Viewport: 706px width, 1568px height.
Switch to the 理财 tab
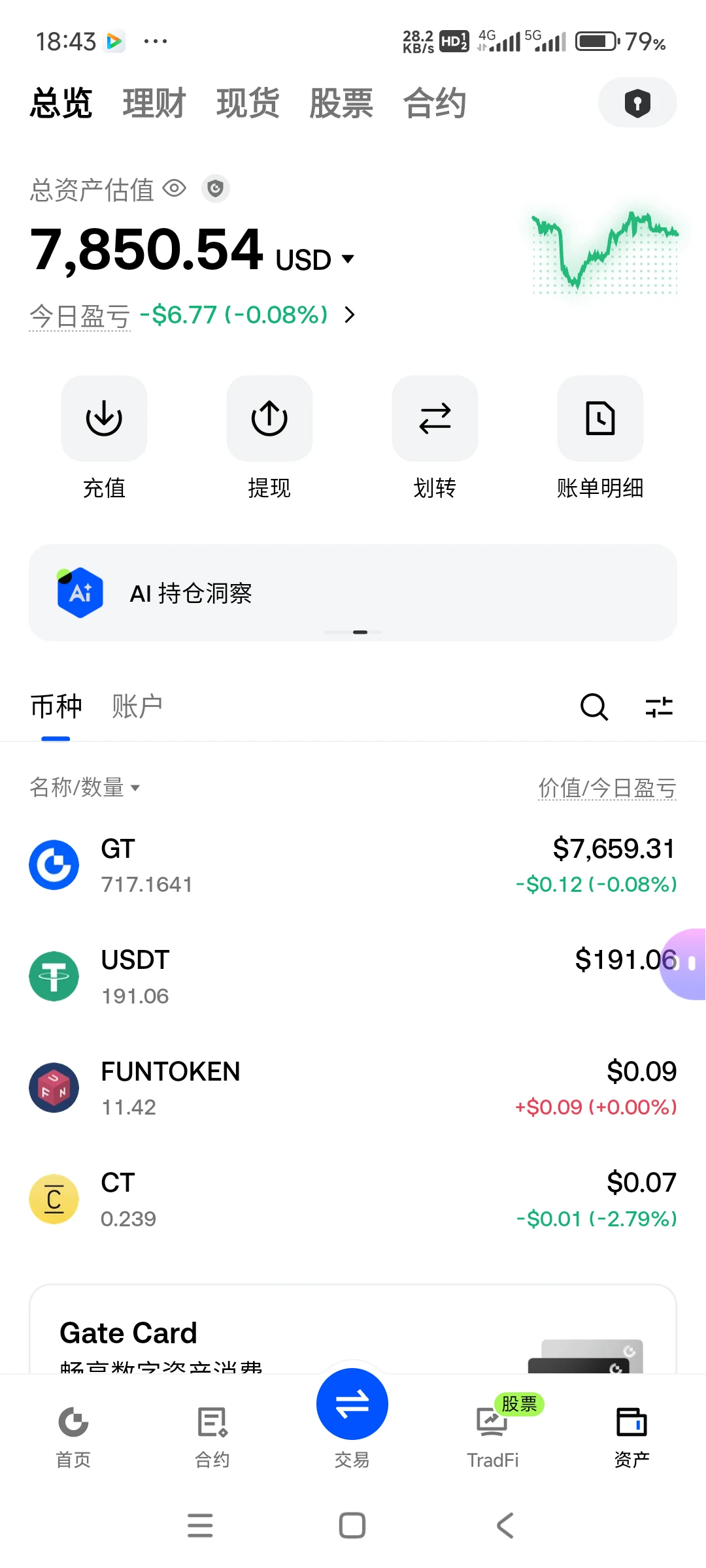point(154,103)
